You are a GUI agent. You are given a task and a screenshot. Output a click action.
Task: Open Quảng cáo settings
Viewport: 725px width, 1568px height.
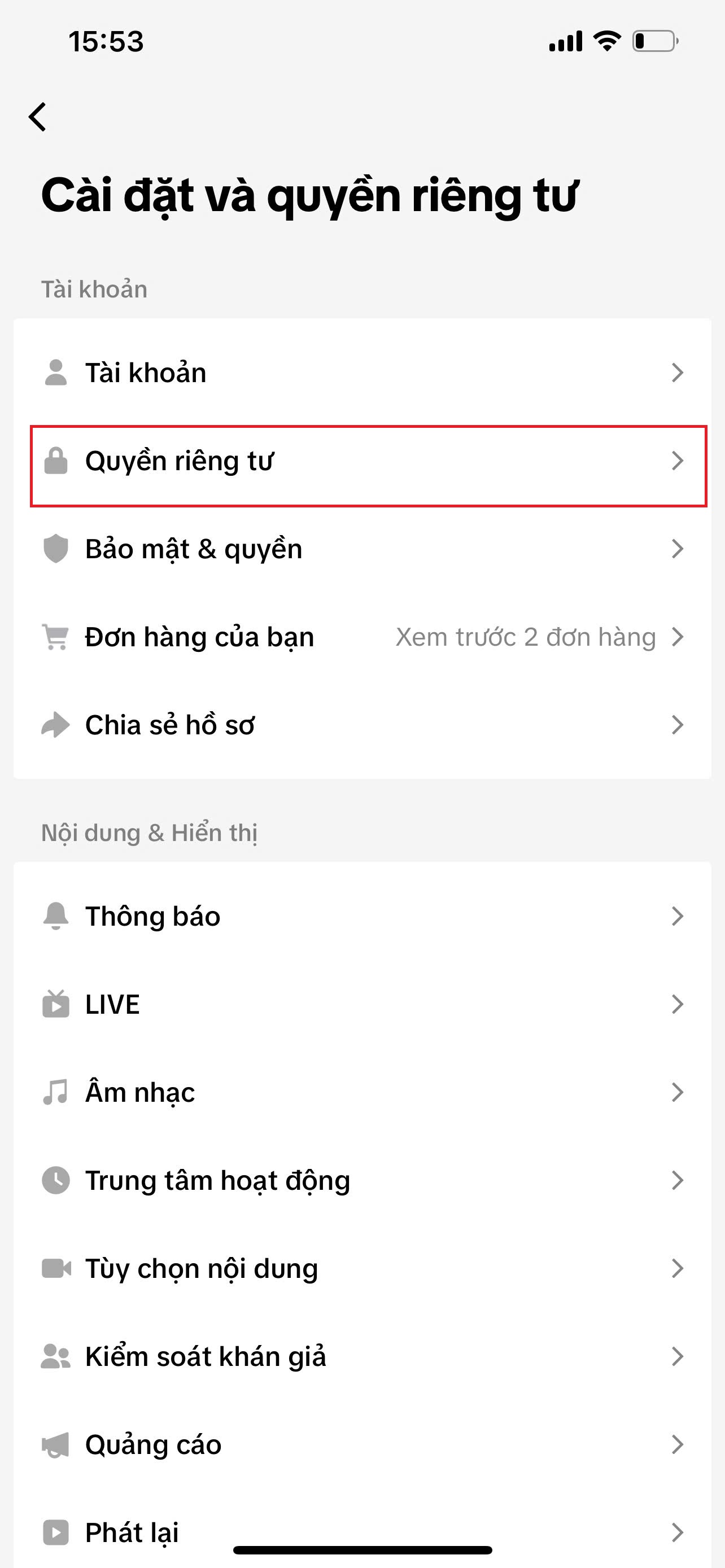click(362, 1444)
